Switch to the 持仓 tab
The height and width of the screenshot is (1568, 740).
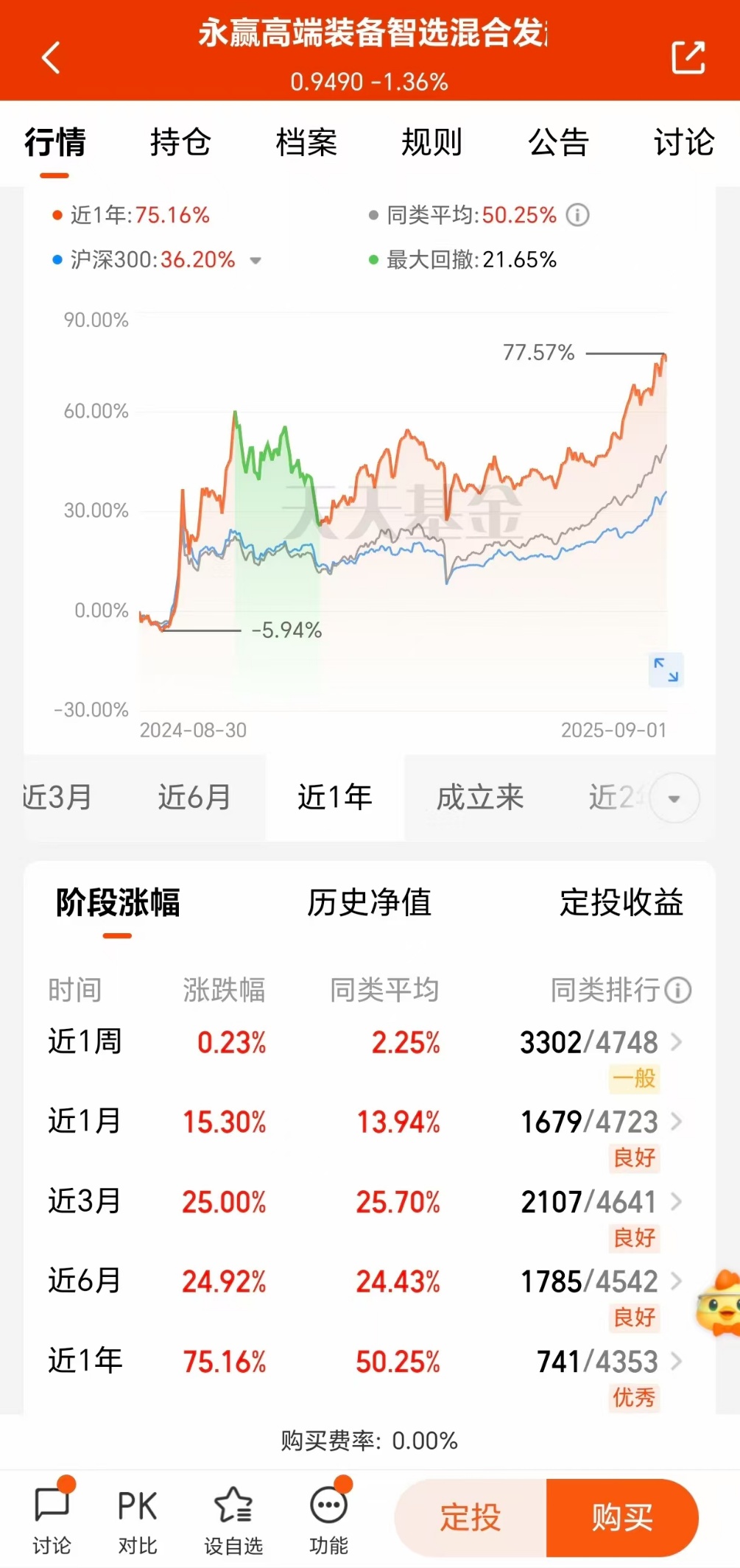180,142
